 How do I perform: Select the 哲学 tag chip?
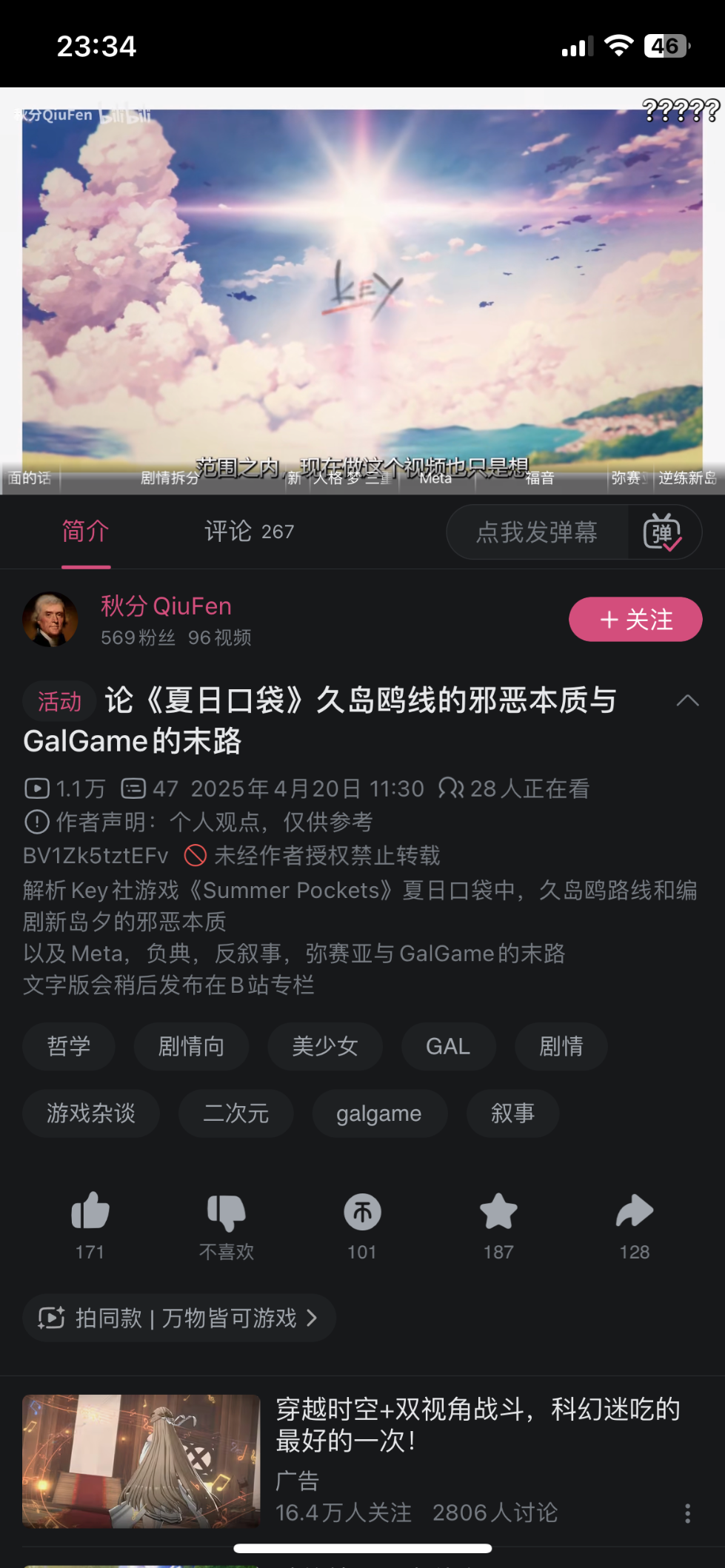coord(69,1046)
